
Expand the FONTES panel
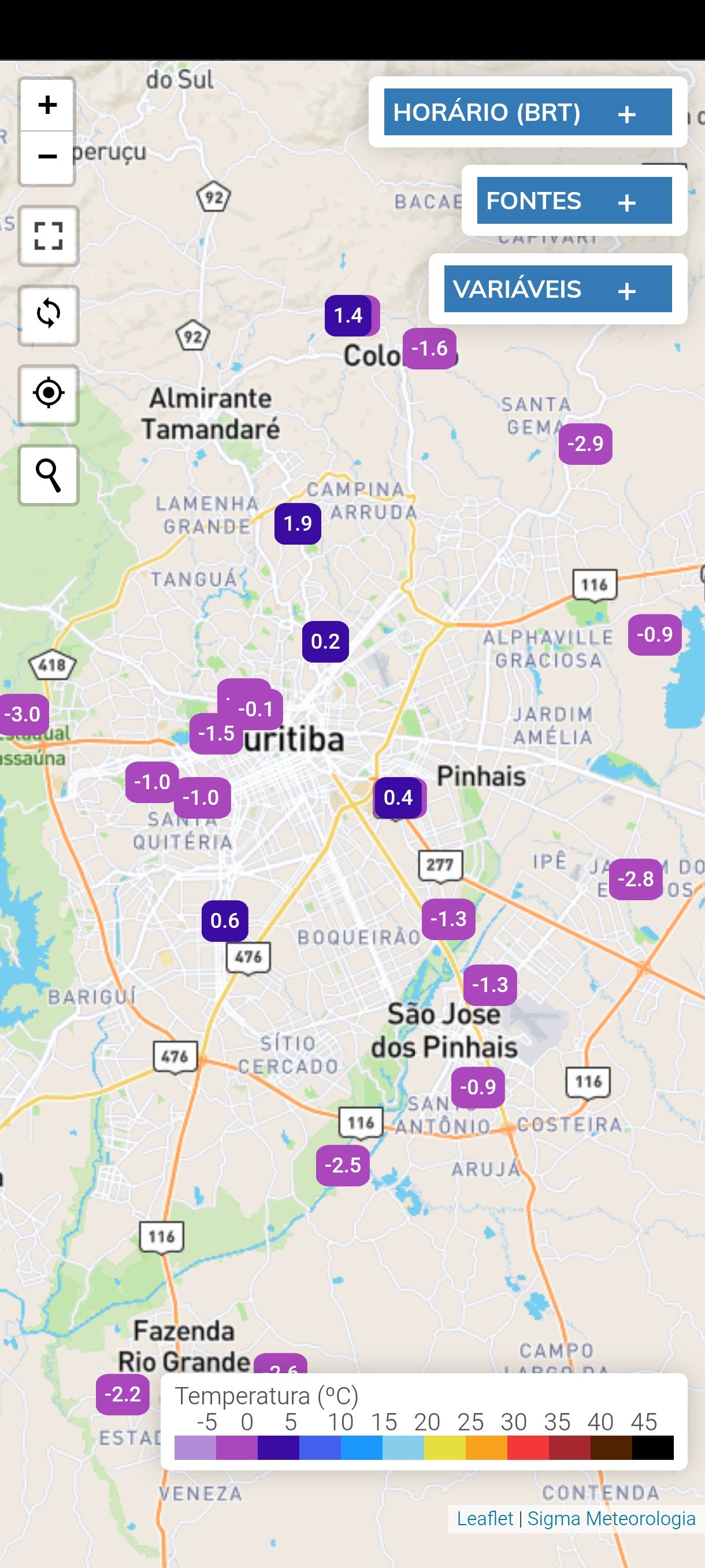click(574, 201)
